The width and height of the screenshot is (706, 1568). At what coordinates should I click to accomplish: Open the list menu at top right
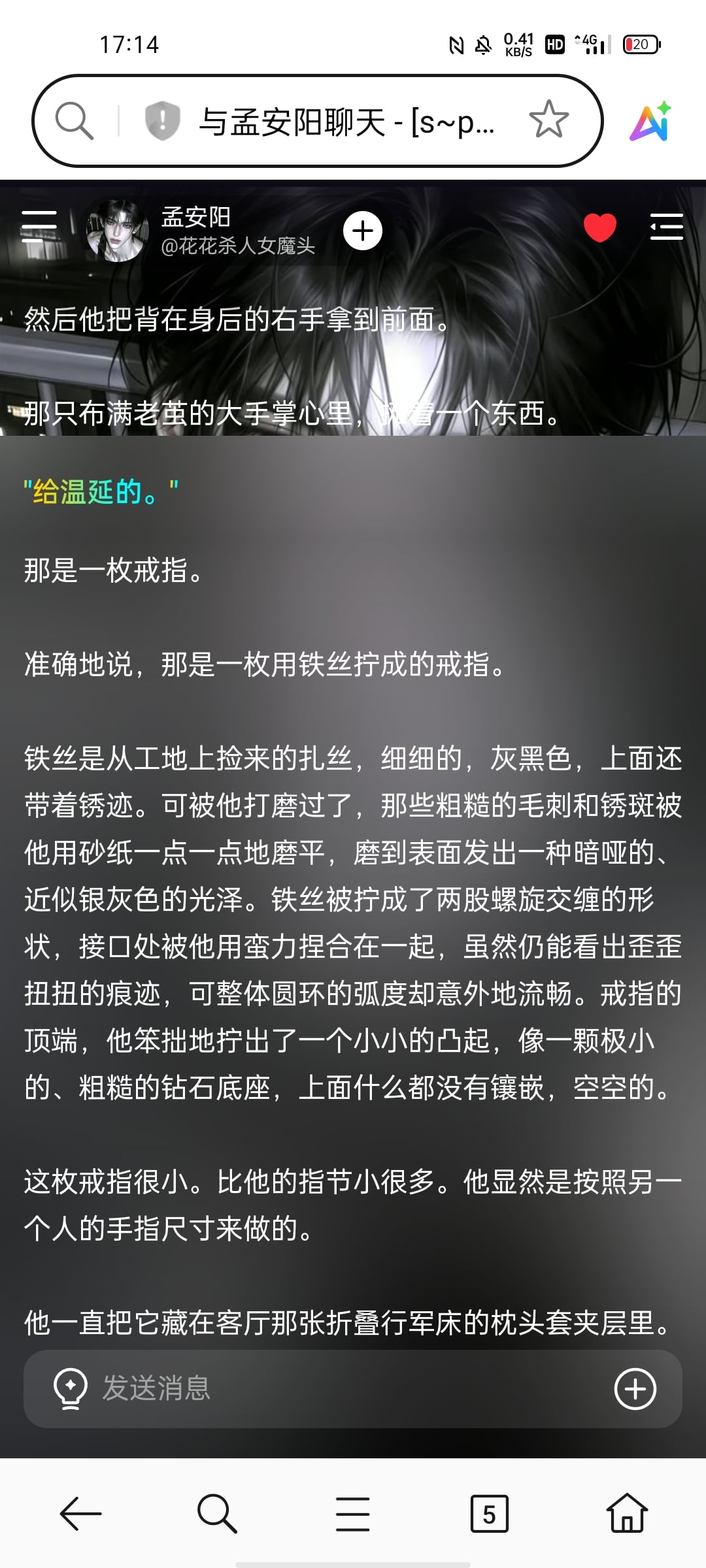[x=667, y=227]
